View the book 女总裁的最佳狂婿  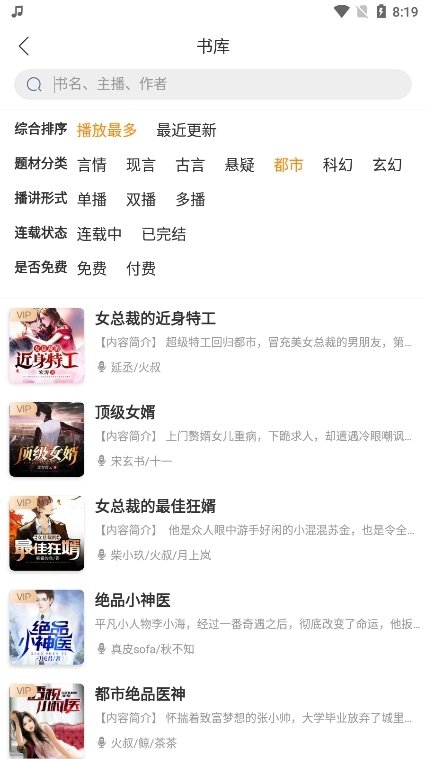(213, 533)
